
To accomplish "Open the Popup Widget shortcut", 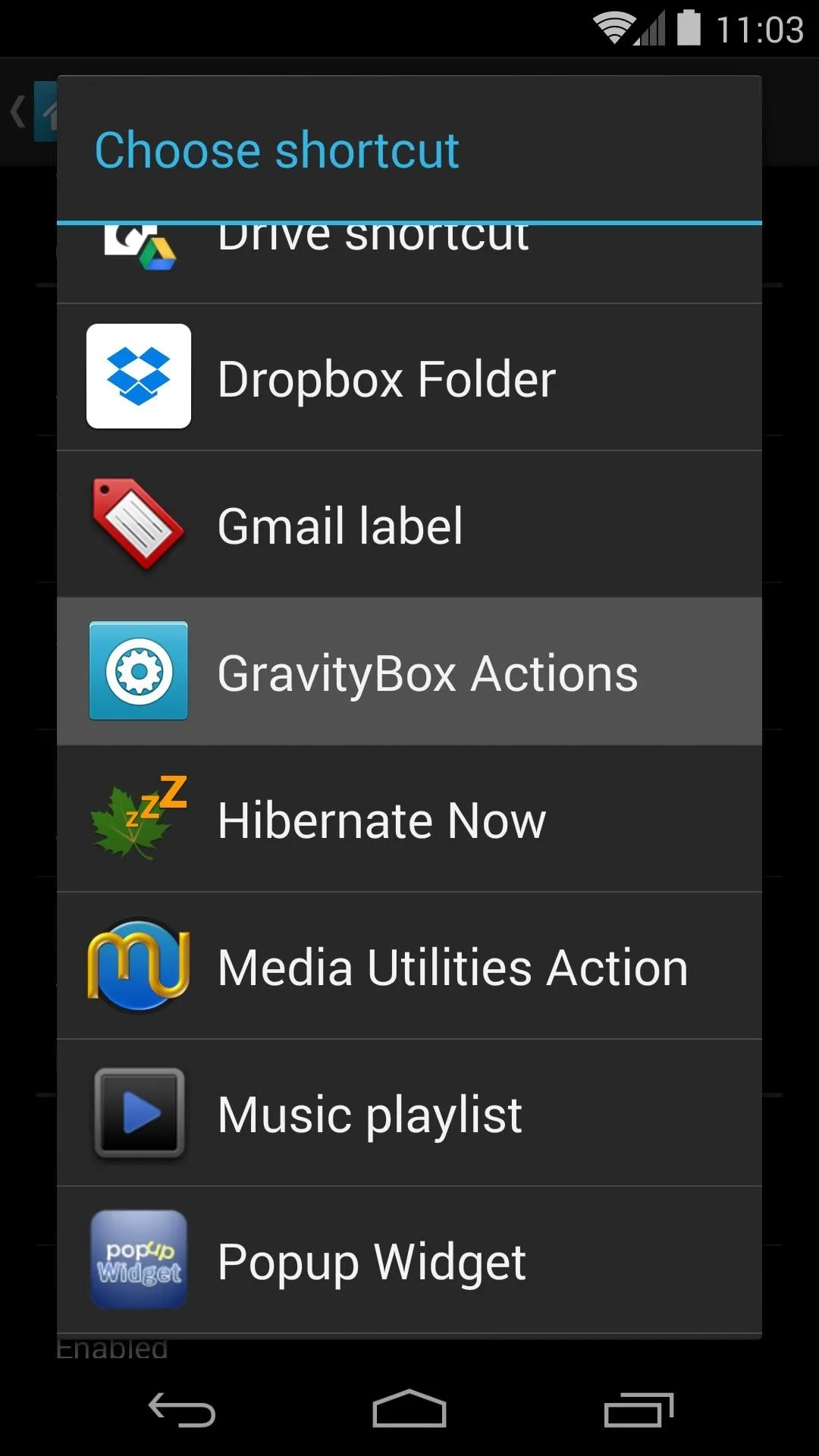I will tap(409, 1260).
